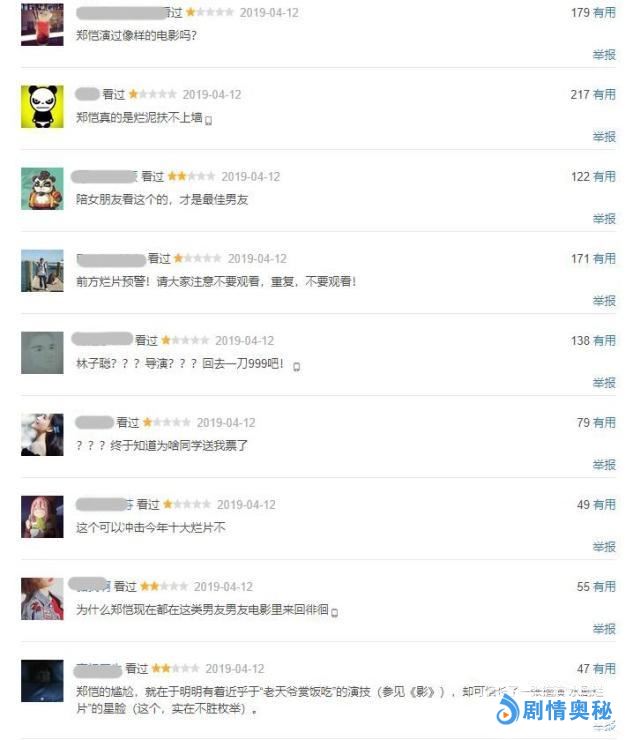Report the review 为什么郑恺现在都在这类男友电影

tap(604, 629)
